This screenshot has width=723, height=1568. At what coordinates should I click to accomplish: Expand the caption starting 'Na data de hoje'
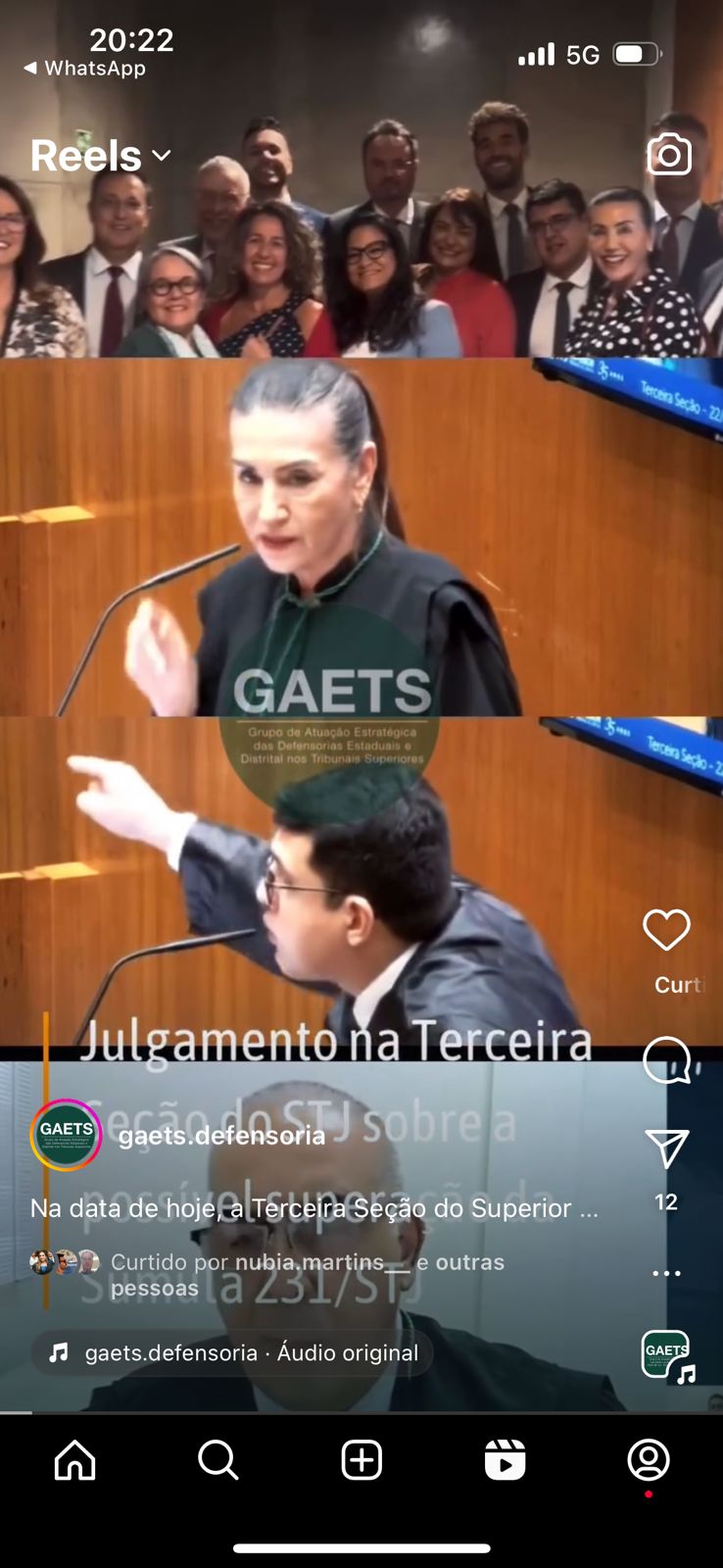click(x=313, y=1208)
